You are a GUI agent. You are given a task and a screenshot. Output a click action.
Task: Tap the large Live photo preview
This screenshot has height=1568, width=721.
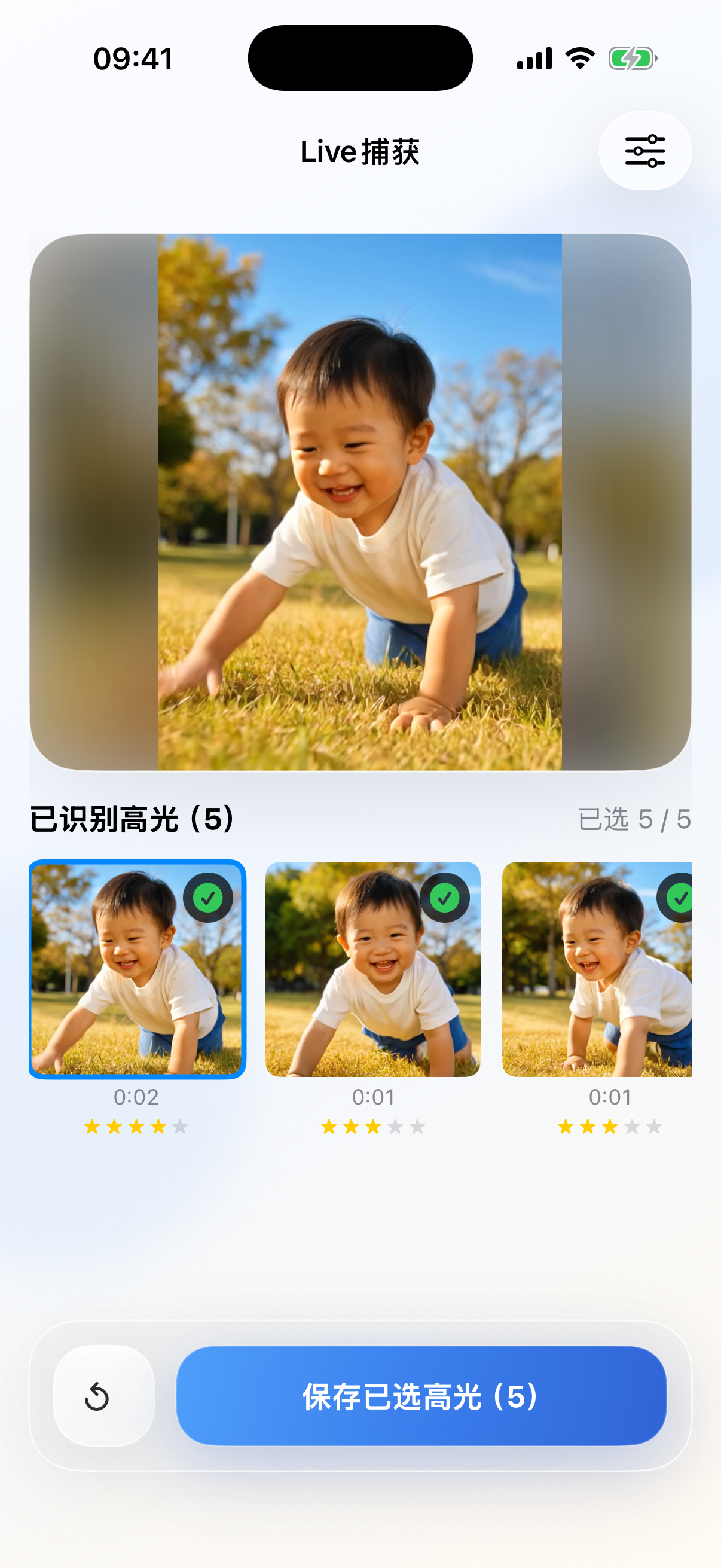[360, 502]
